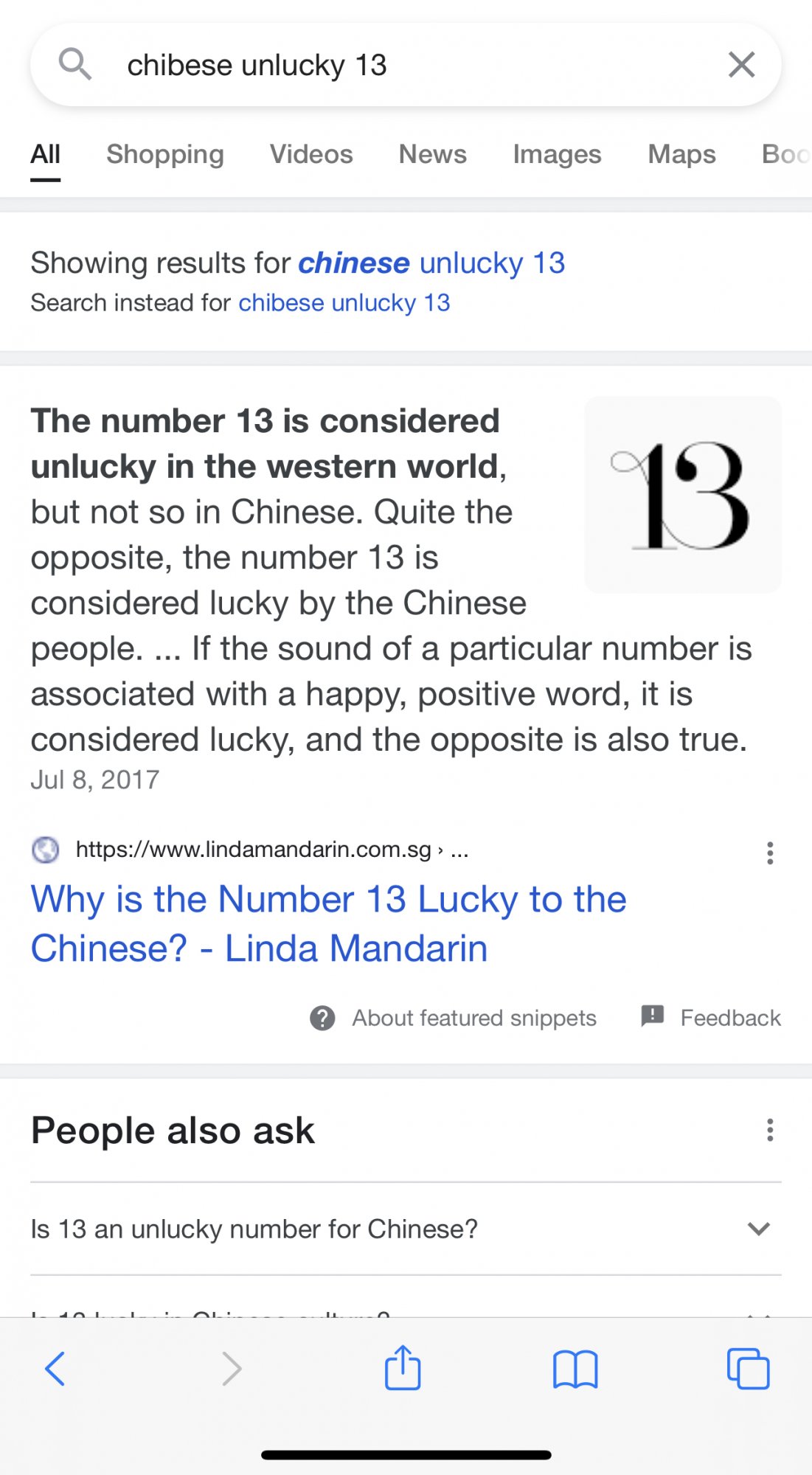The height and width of the screenshot is (1475, 812).
Task: Expand "Is 13 an unlucky number for Chinese?"
Action: [x=406, y=1229]
